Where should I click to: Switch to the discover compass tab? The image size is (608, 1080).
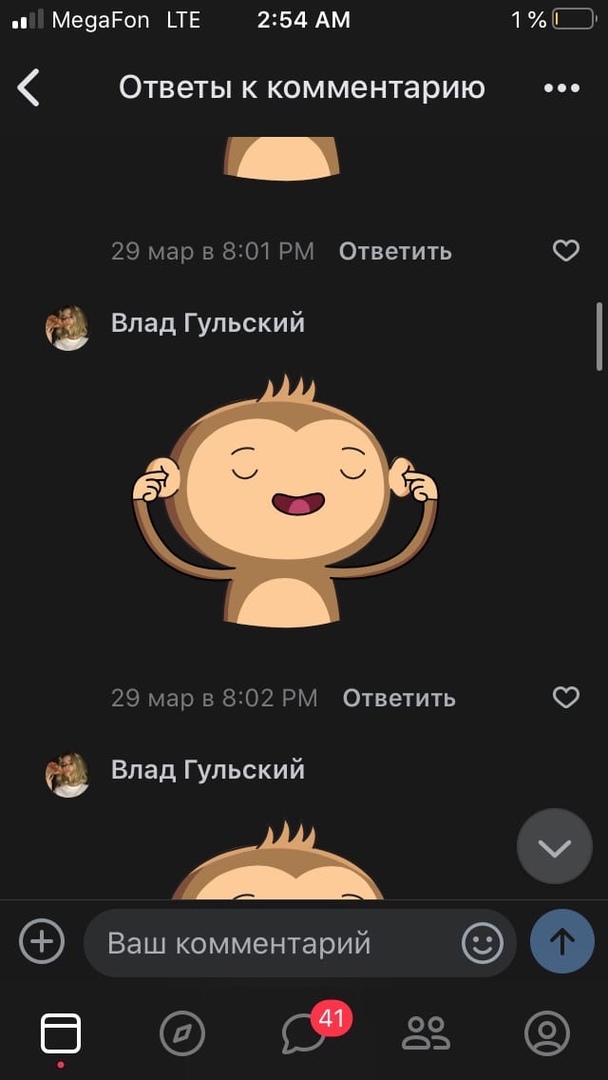click(x=182, y=1033)
